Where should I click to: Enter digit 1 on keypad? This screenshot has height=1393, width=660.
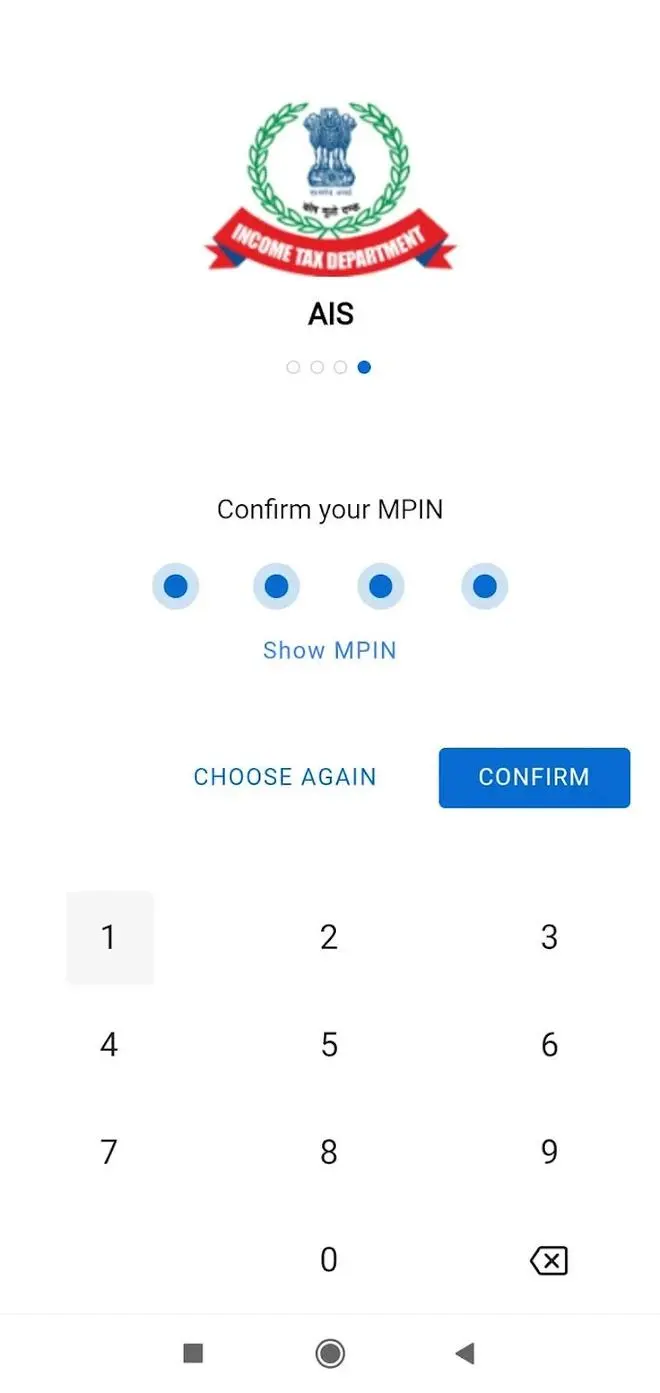click(x=109, y=937)
